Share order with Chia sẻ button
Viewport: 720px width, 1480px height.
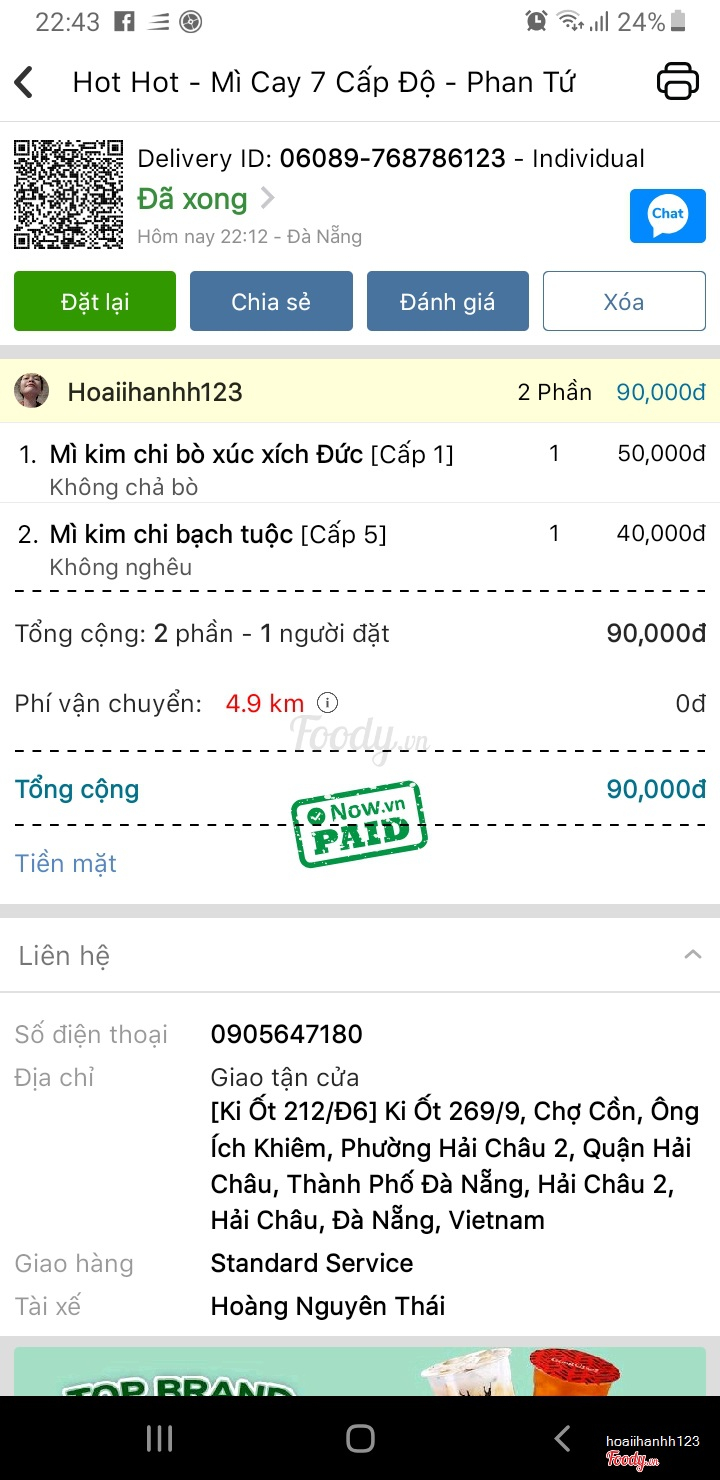pyautogui.click(x=271, y=301)
